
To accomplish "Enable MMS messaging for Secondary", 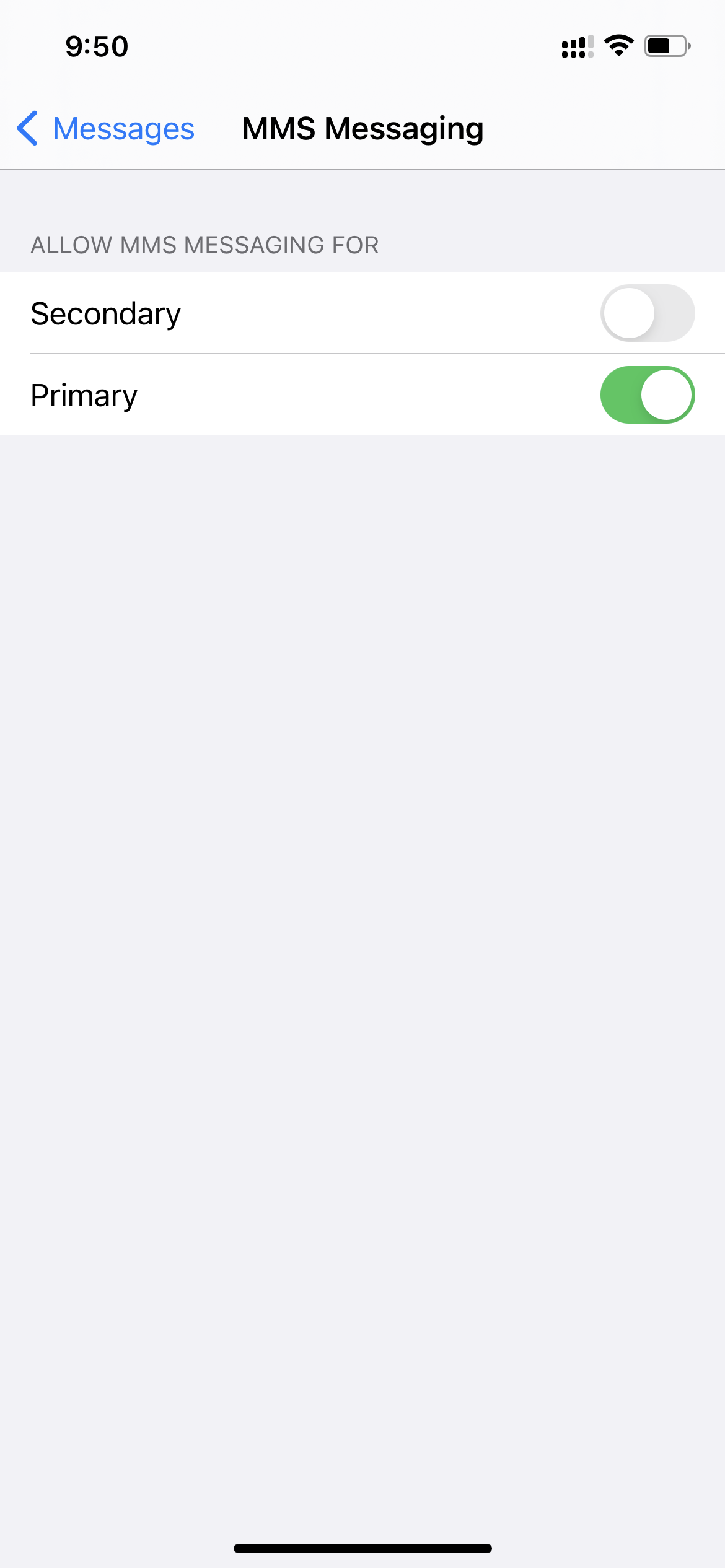I will point(648,313).
